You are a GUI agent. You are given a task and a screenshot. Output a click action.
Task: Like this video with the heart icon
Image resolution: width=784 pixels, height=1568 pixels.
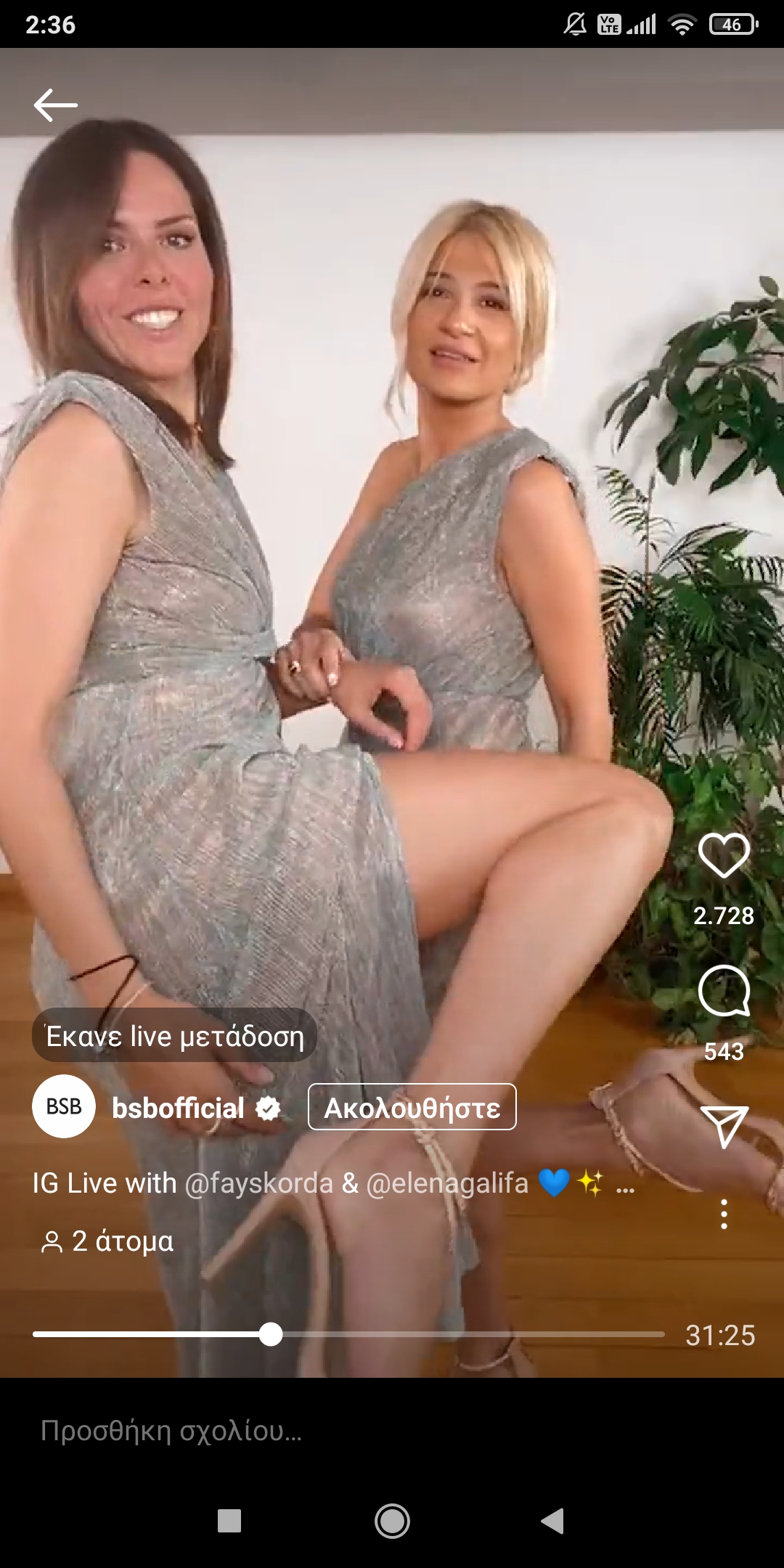tap(724, 855)
